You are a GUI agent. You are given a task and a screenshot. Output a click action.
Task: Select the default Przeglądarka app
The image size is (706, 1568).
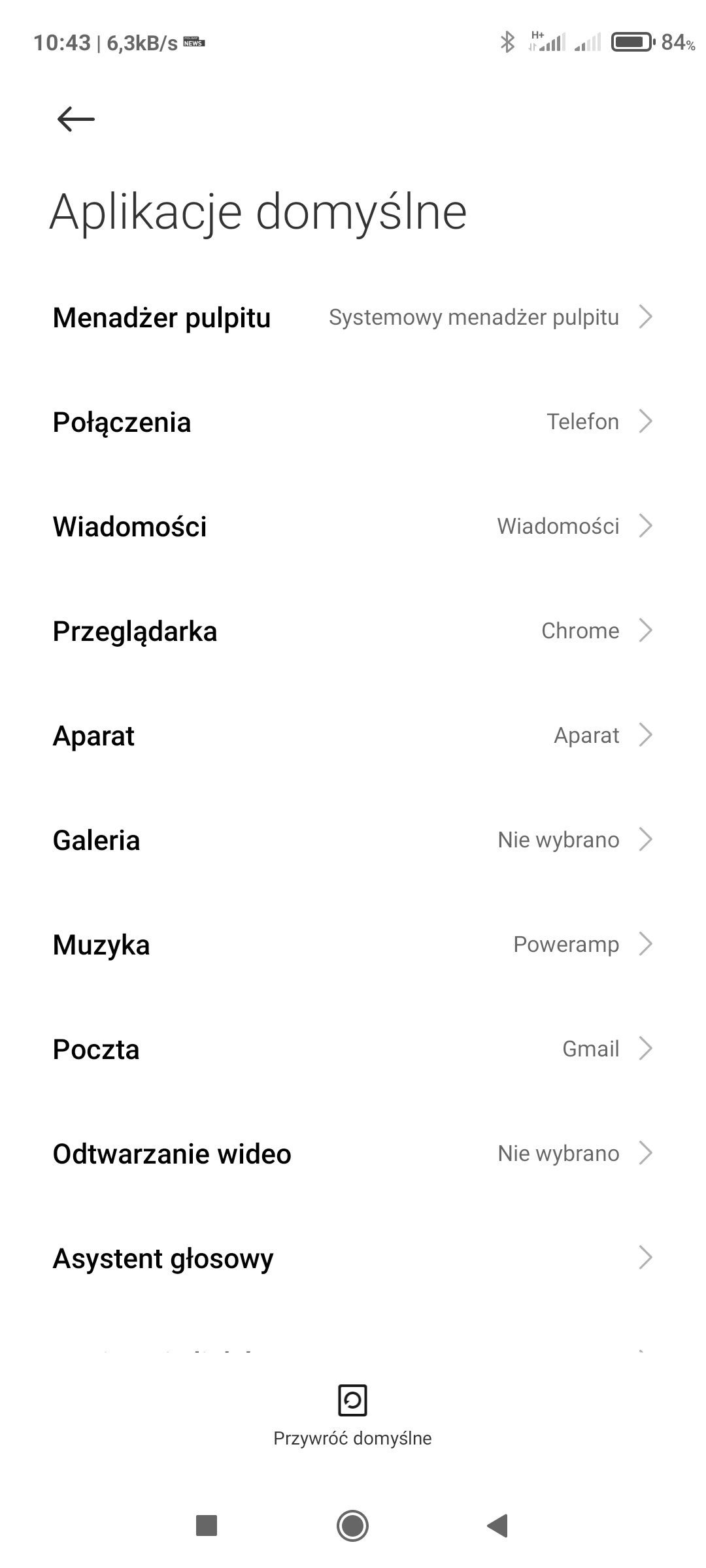point(353,631)
